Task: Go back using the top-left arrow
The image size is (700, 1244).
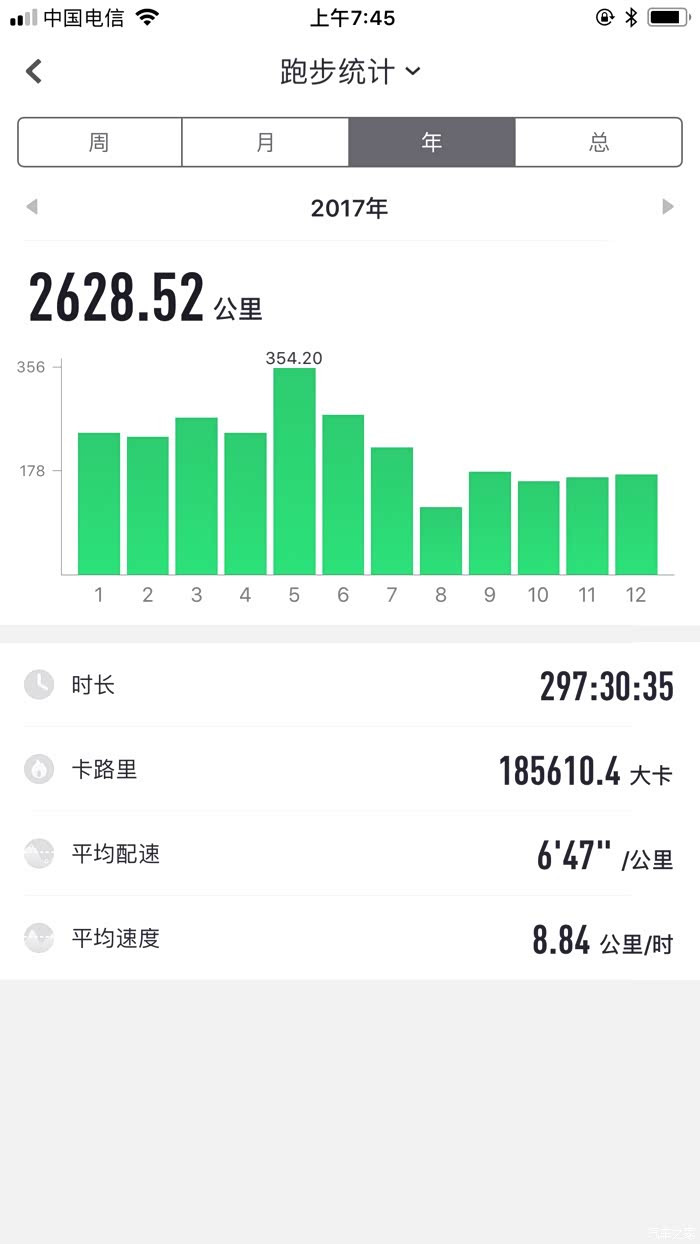Action: click(x=34, y=71)
